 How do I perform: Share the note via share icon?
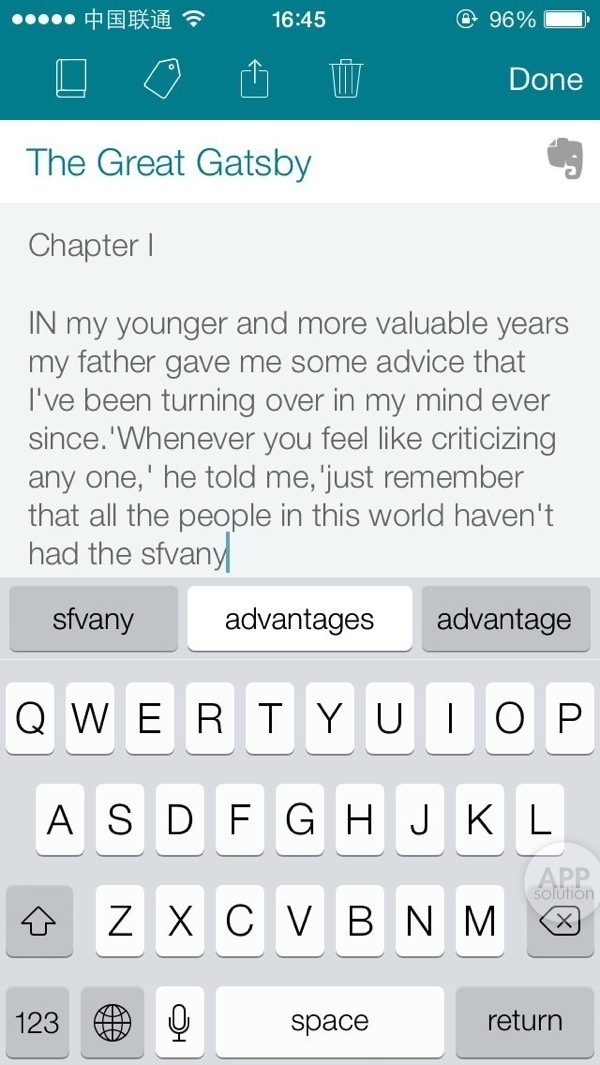pyautogui.click(x=255, y=79)
